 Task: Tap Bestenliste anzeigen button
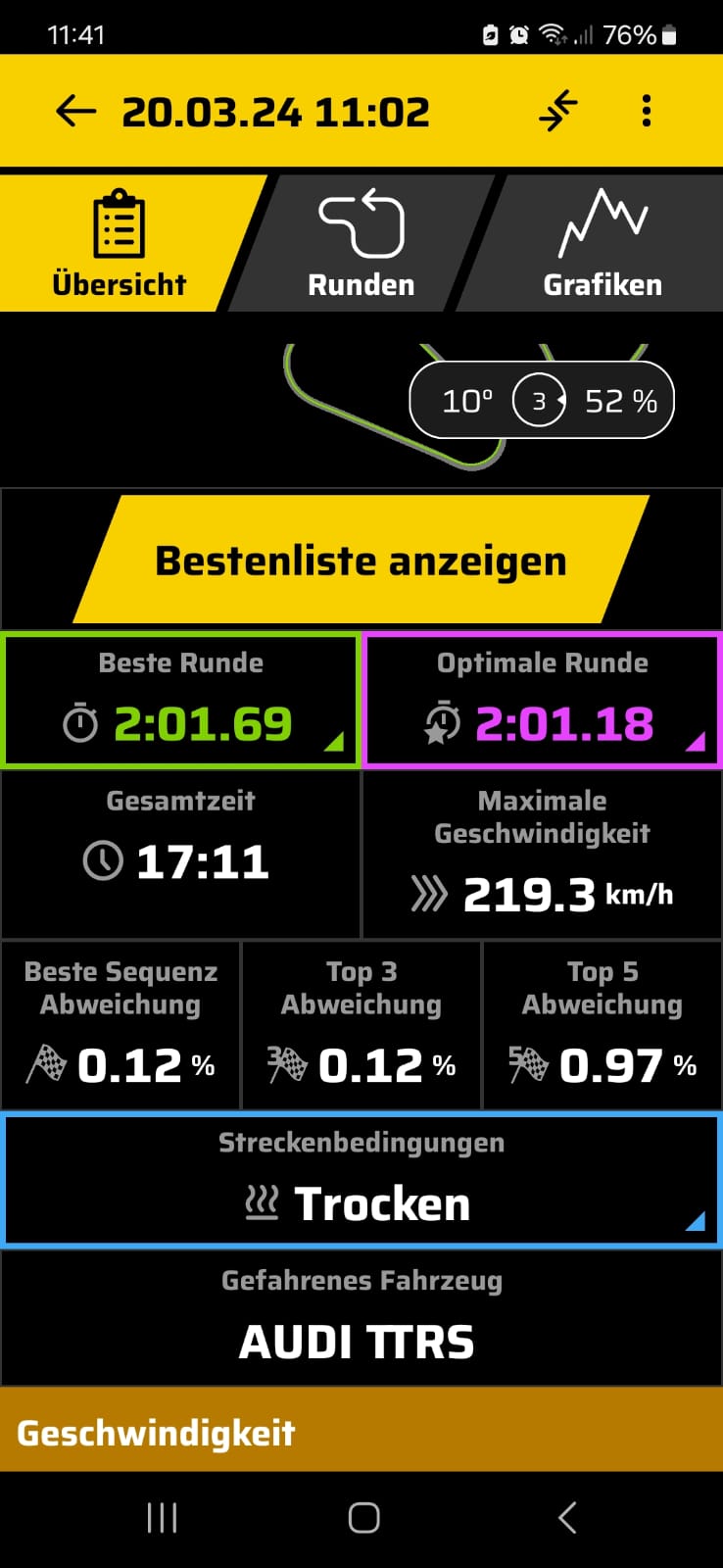(361, 560)
